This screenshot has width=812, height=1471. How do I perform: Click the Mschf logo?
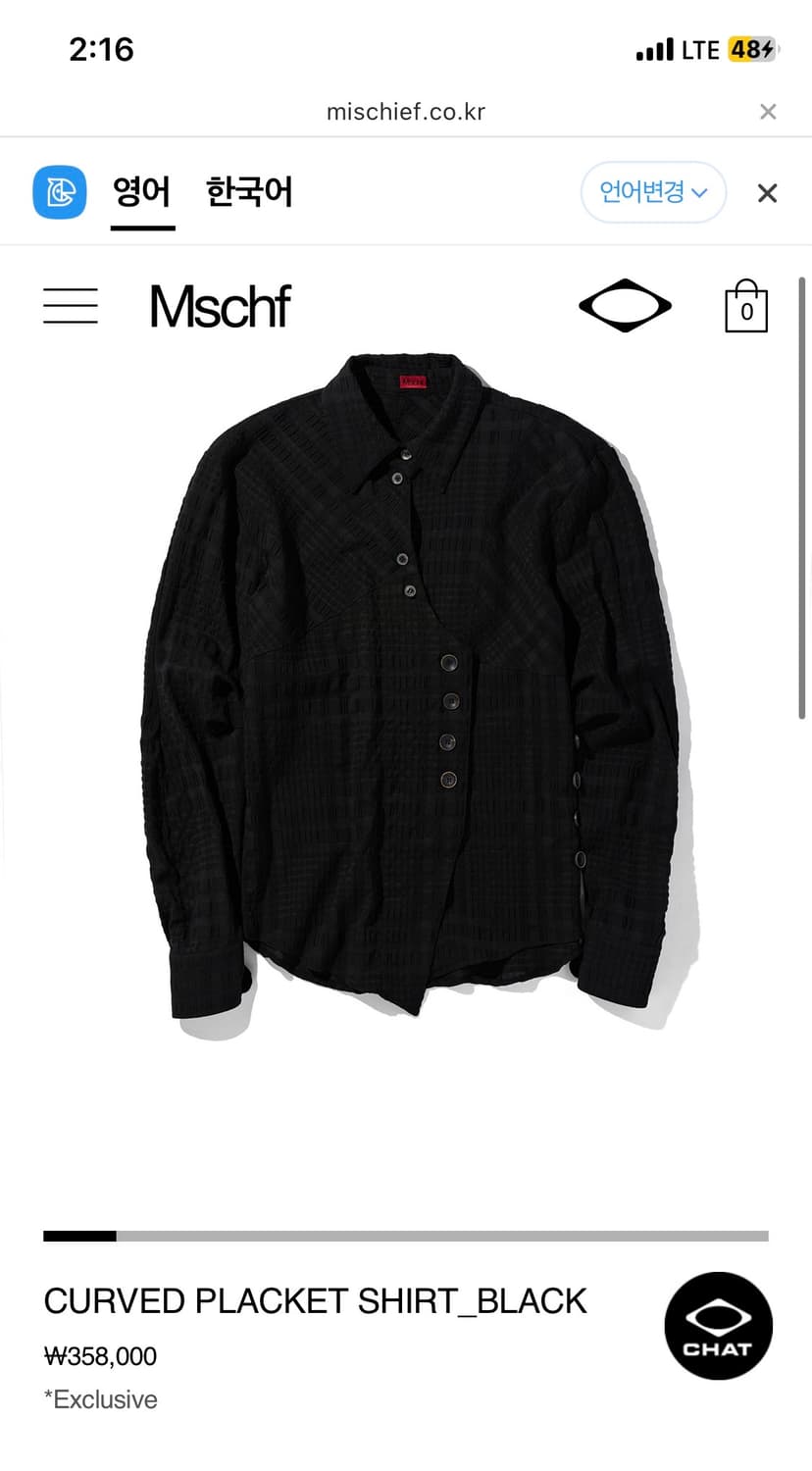[220, 307]
